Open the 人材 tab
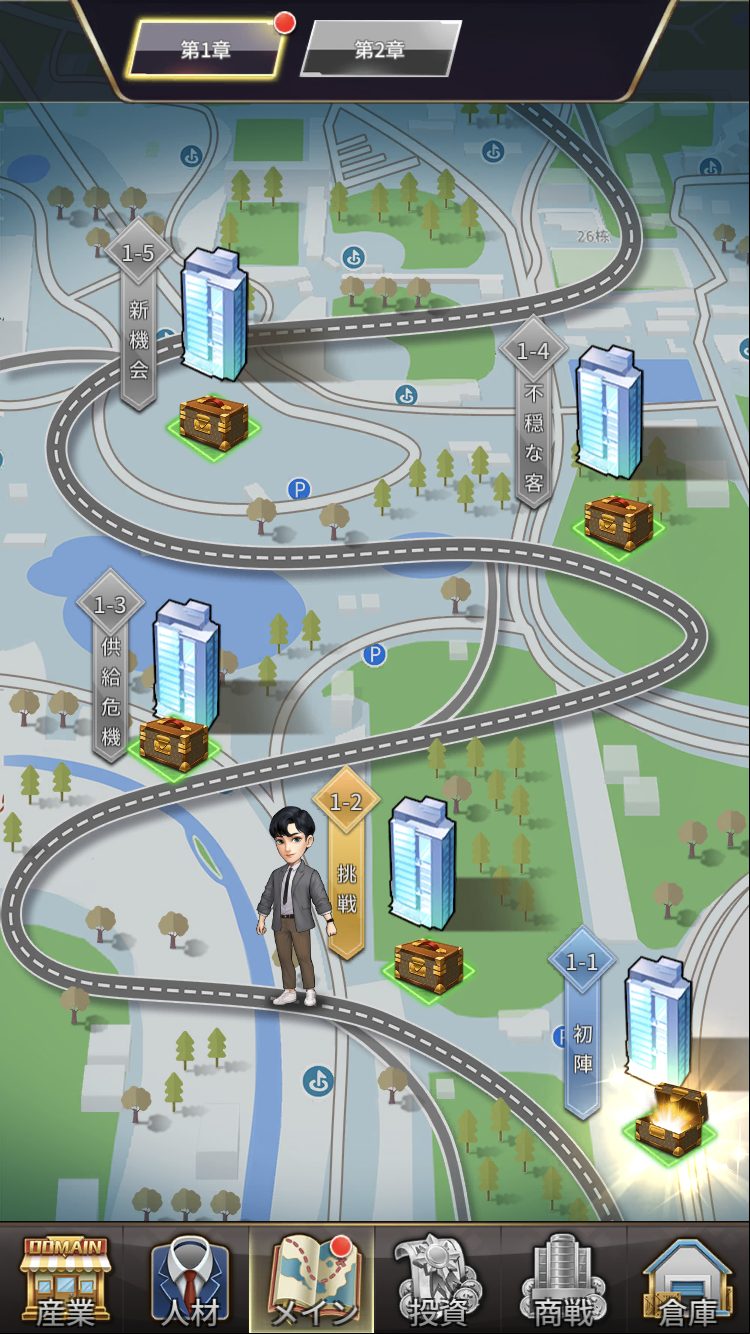 [188, 1280]
